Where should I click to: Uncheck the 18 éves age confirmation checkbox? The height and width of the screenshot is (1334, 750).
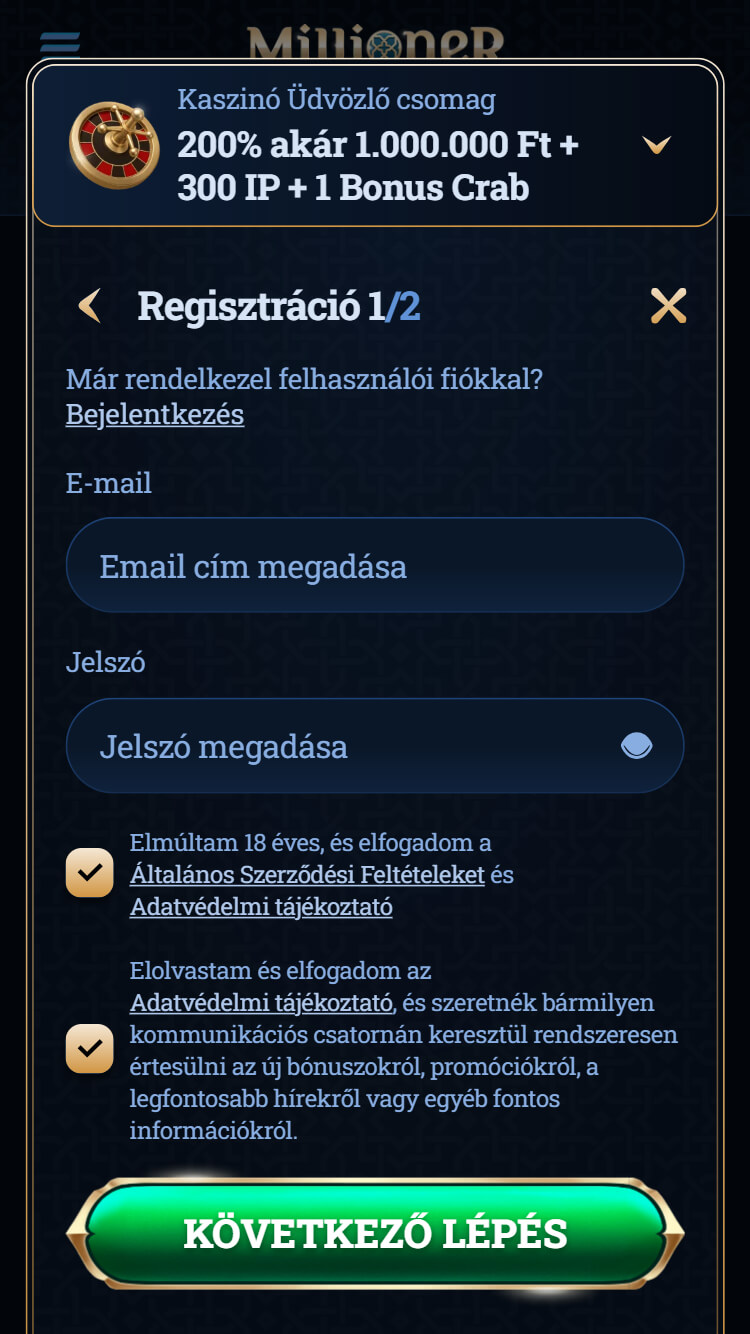coord(90,873)
